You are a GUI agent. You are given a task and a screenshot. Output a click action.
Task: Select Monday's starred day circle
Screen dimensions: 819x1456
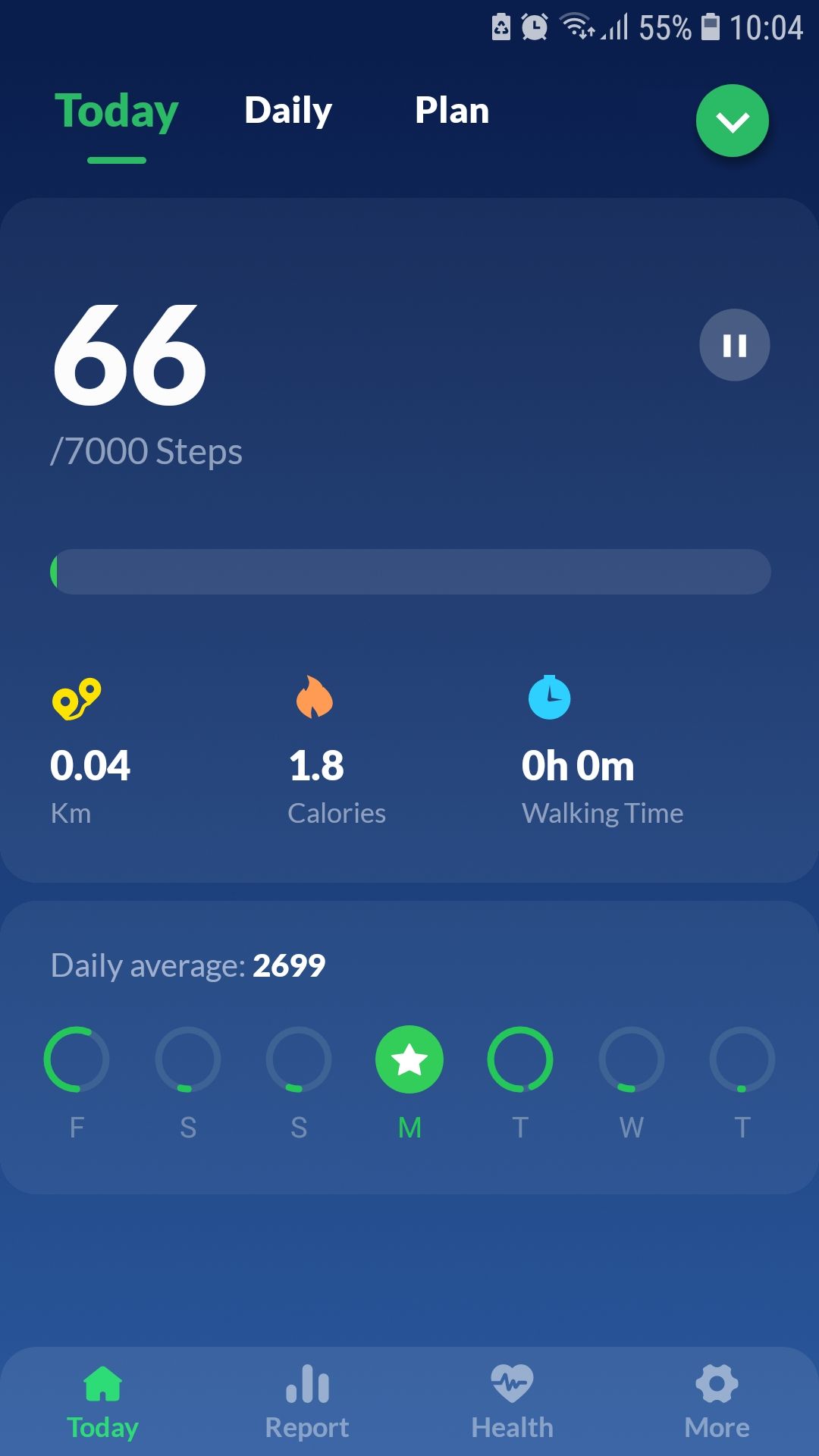(409, 1059)
